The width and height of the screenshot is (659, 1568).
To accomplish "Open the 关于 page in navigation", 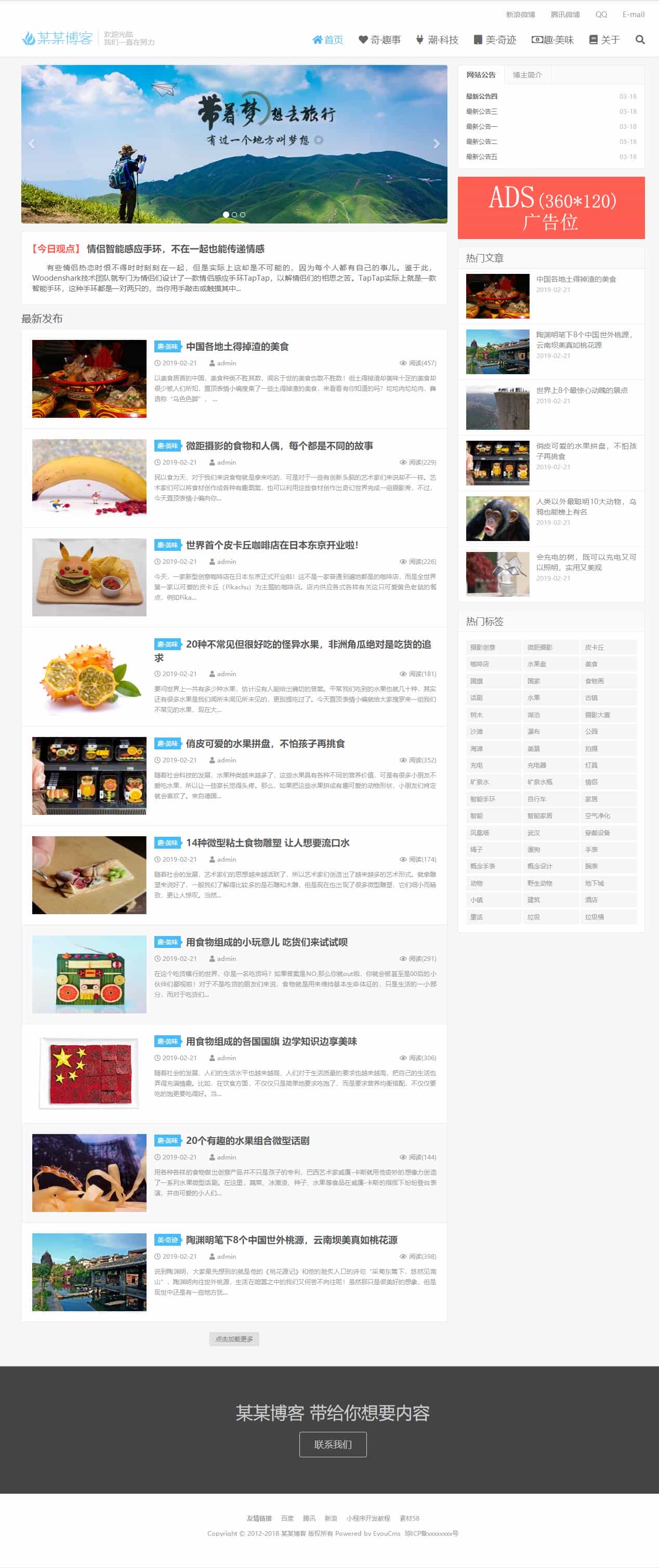I will pyautogui.click(x=604, y=40).
